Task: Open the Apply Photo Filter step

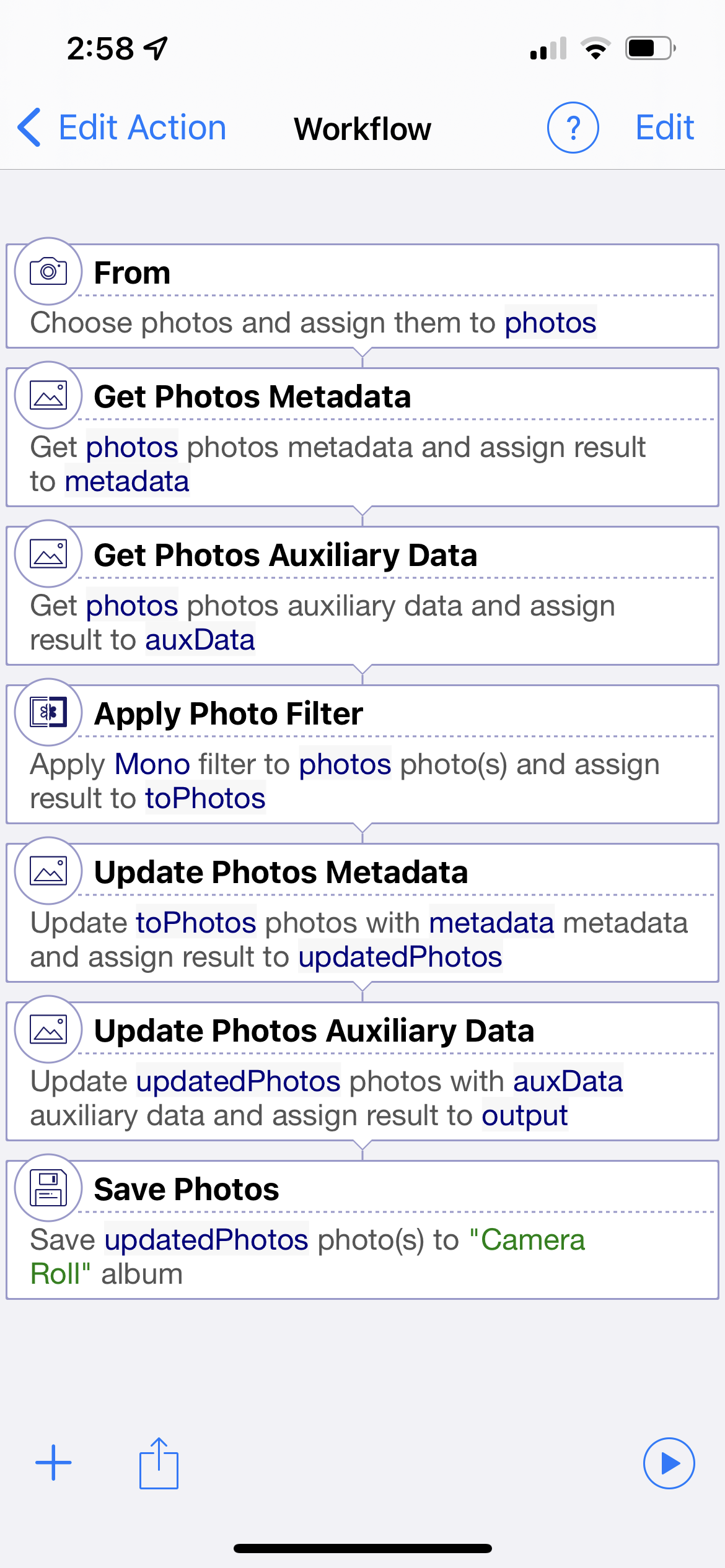Action: 362,754
